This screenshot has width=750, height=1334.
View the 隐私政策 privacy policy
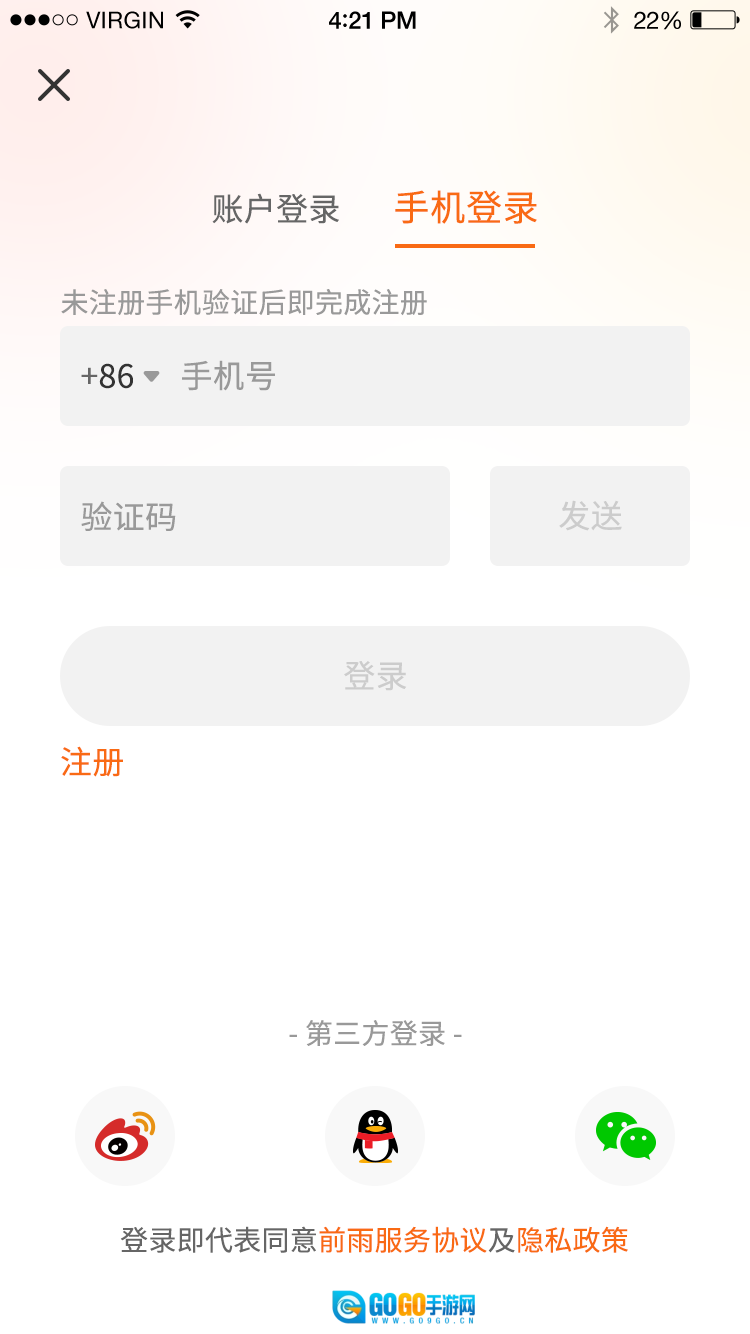point(573,1240)
